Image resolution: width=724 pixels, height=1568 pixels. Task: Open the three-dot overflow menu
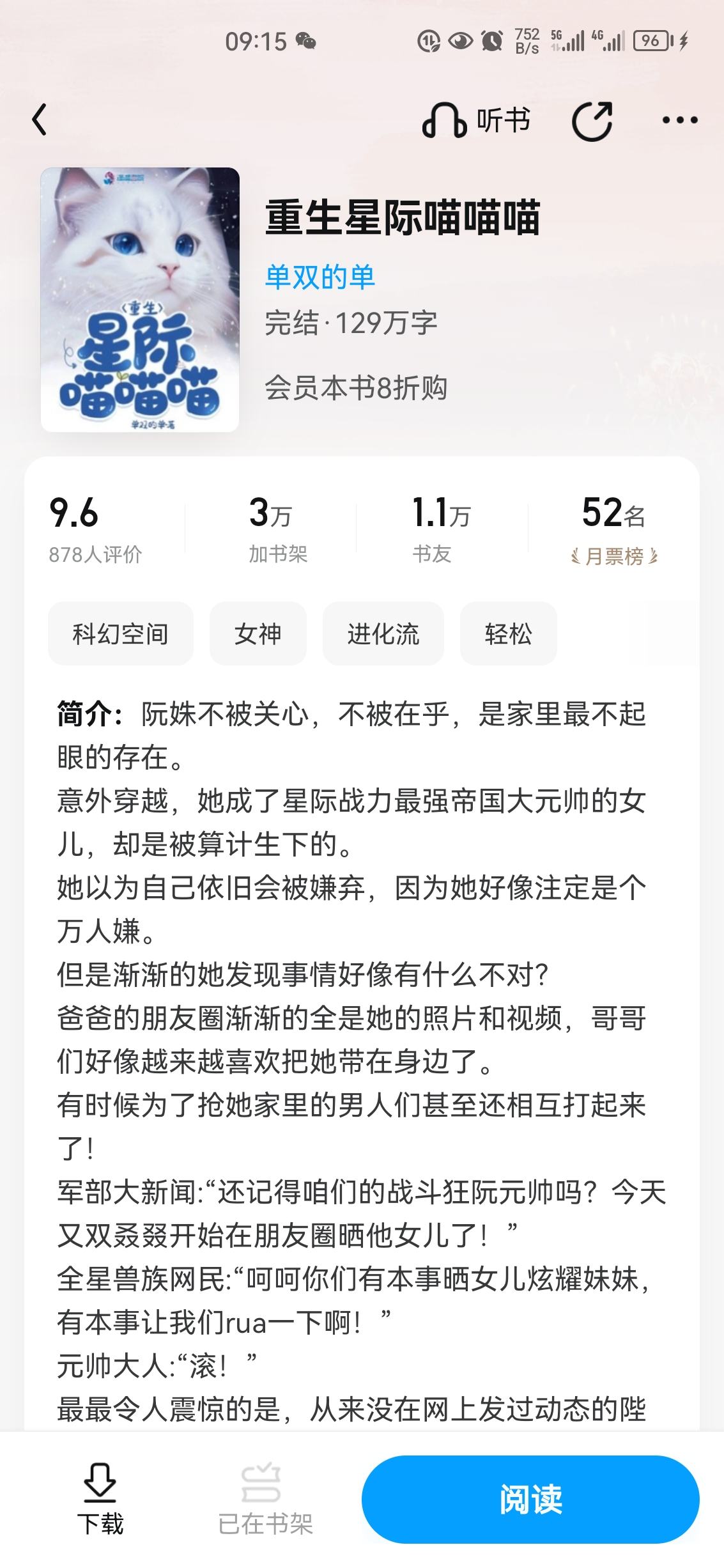click(680, 120)
